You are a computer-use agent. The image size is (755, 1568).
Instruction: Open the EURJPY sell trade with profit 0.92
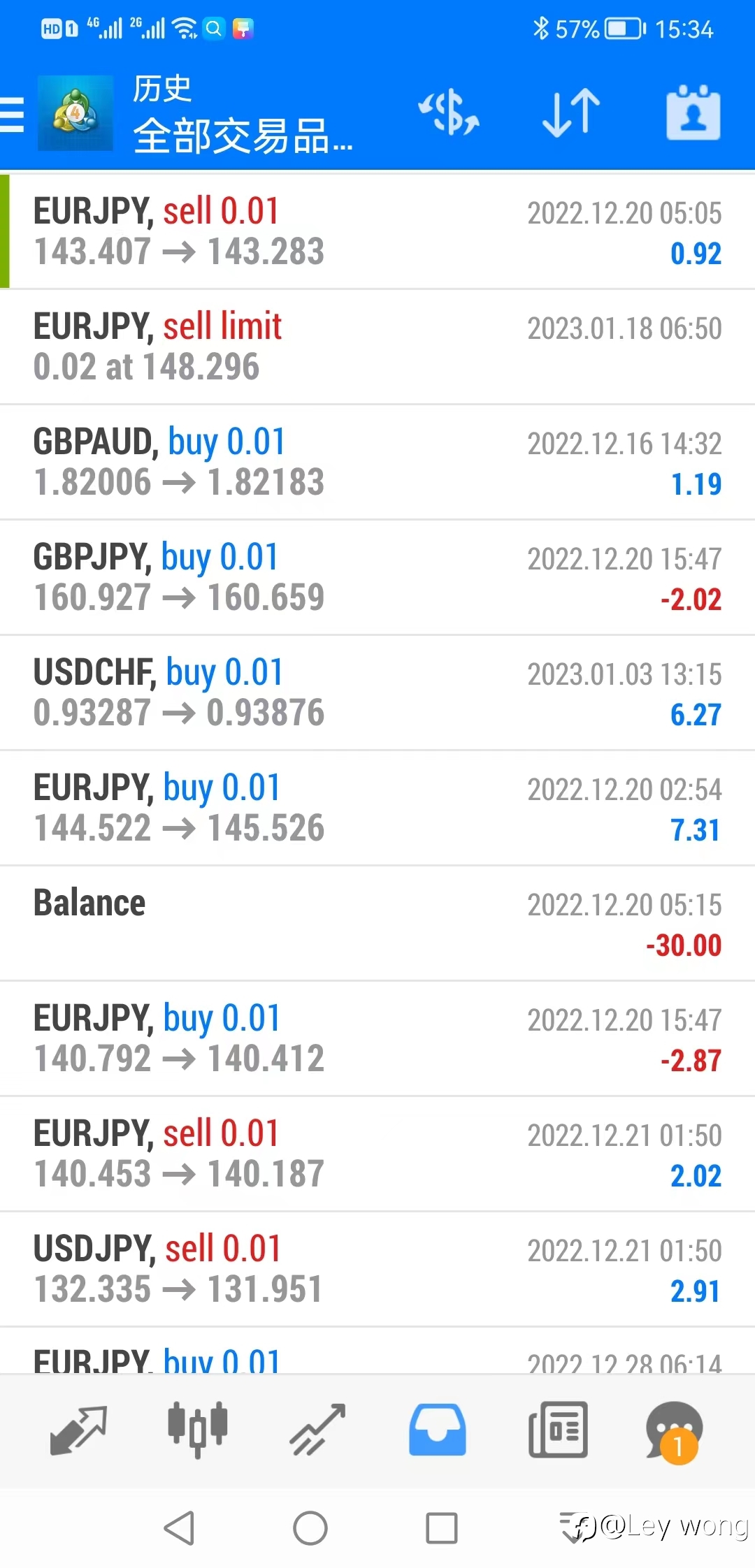click(377, 231)
